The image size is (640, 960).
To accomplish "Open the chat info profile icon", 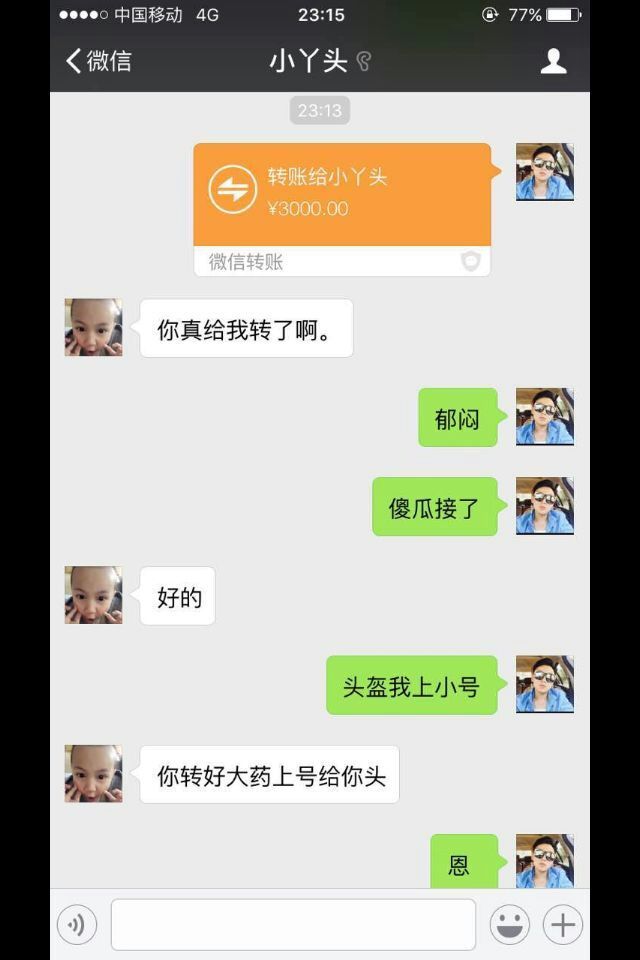I will point(553,61).
